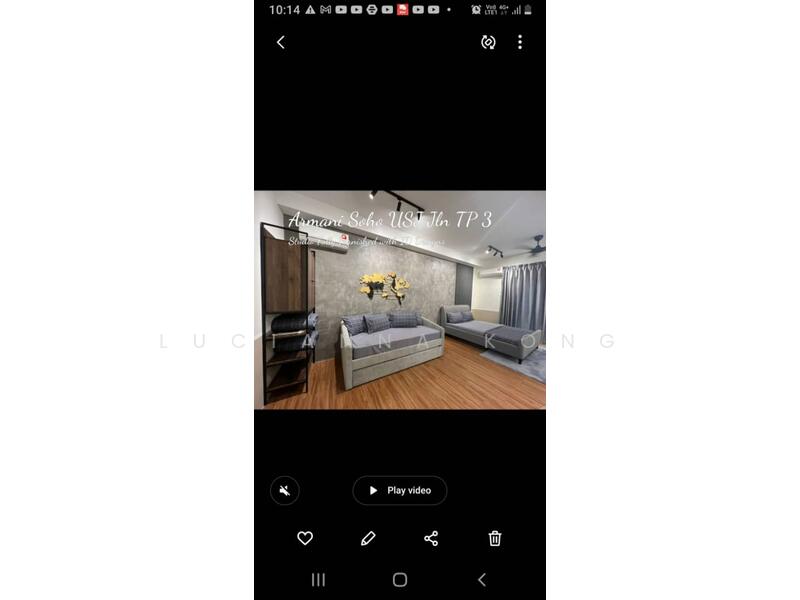Open recent apps from the navigation bar

tap(318, 580)
